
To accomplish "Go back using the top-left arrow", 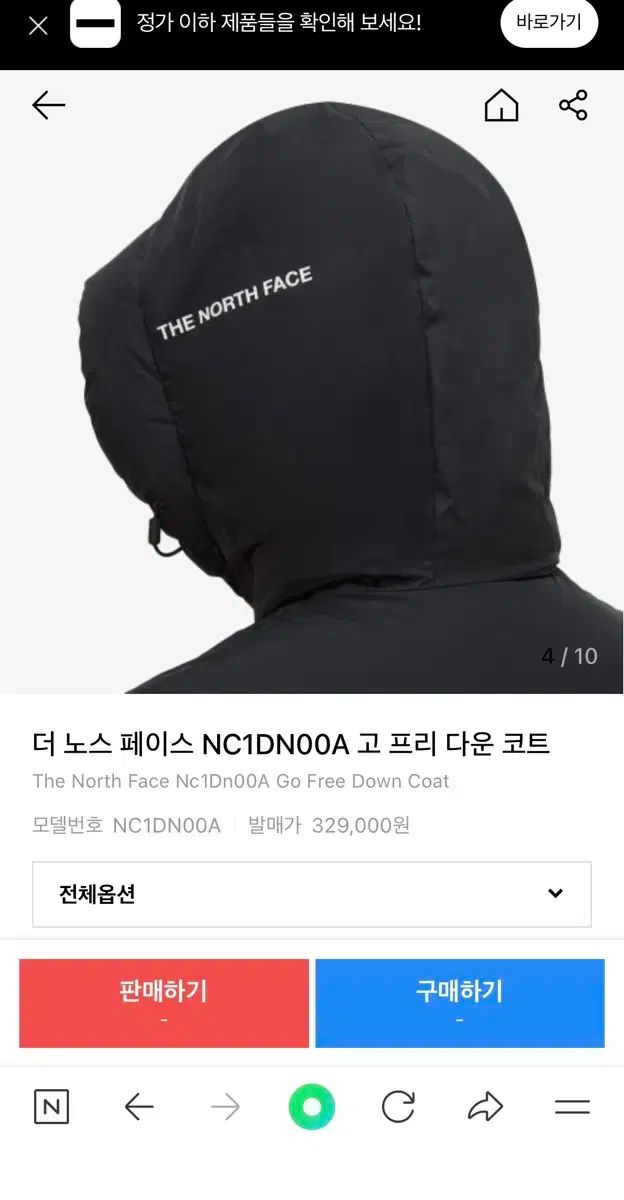I will pos(48,105).
